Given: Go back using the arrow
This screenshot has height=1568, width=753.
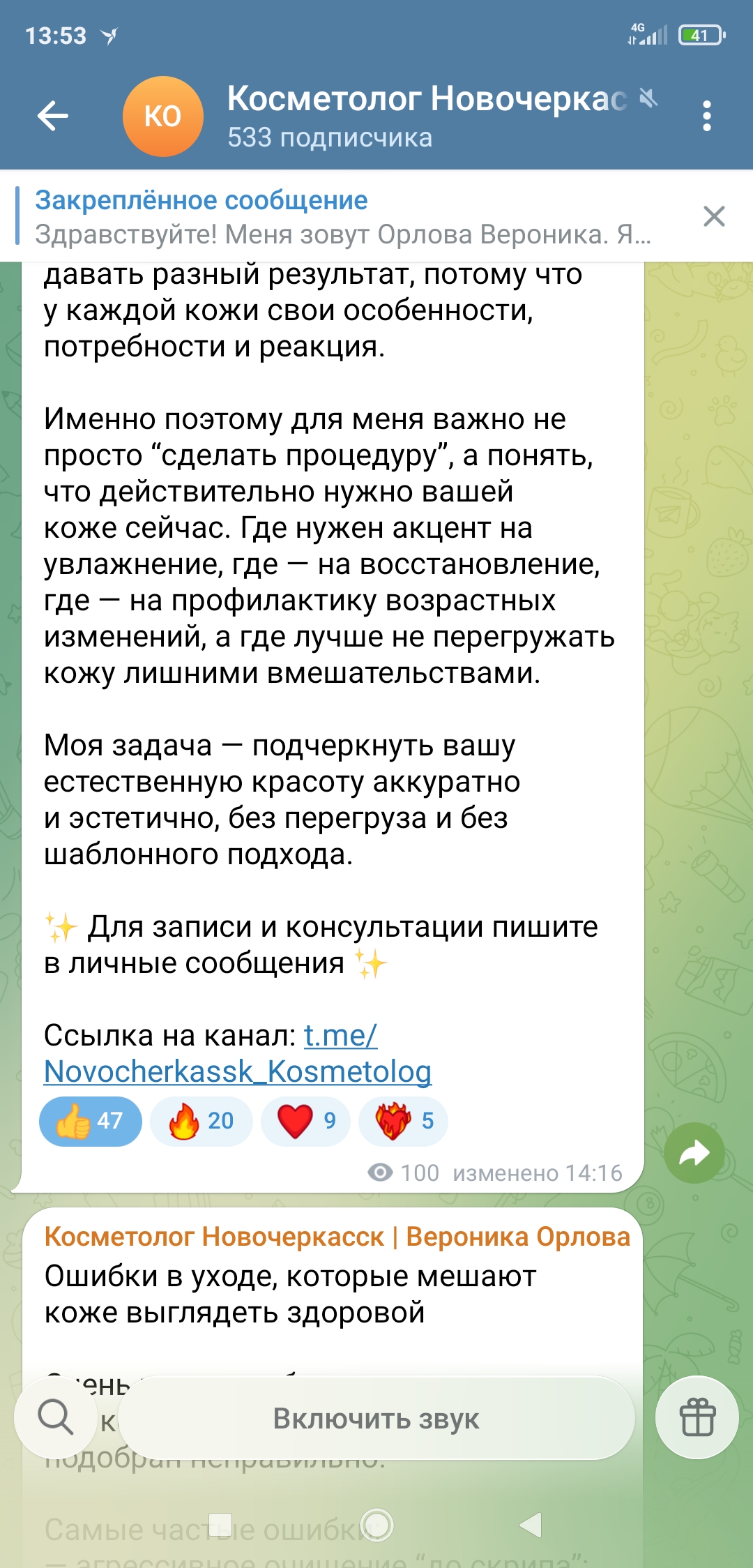Looking at the screenshot, I should click(x=53, y=116).
